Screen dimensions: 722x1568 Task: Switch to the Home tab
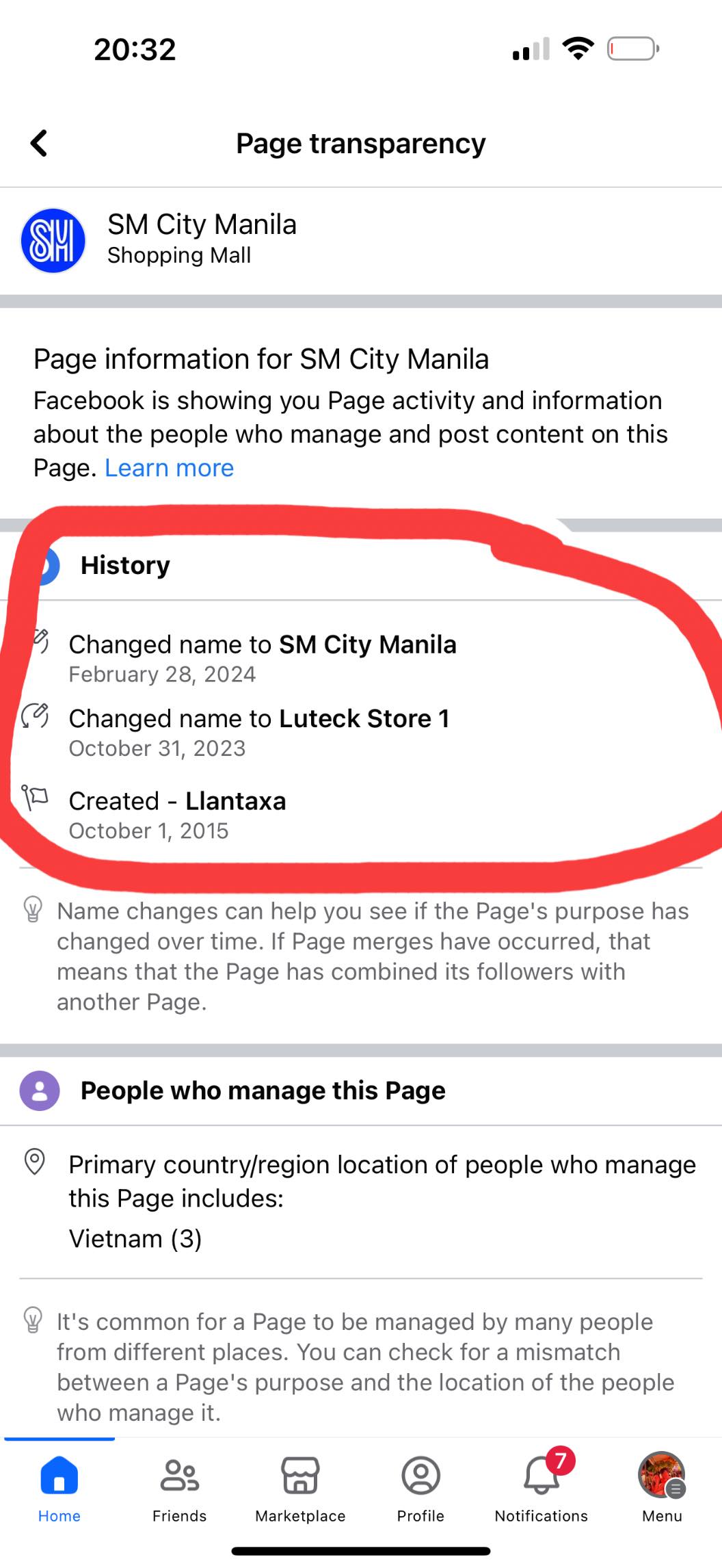click(59, 1489)
